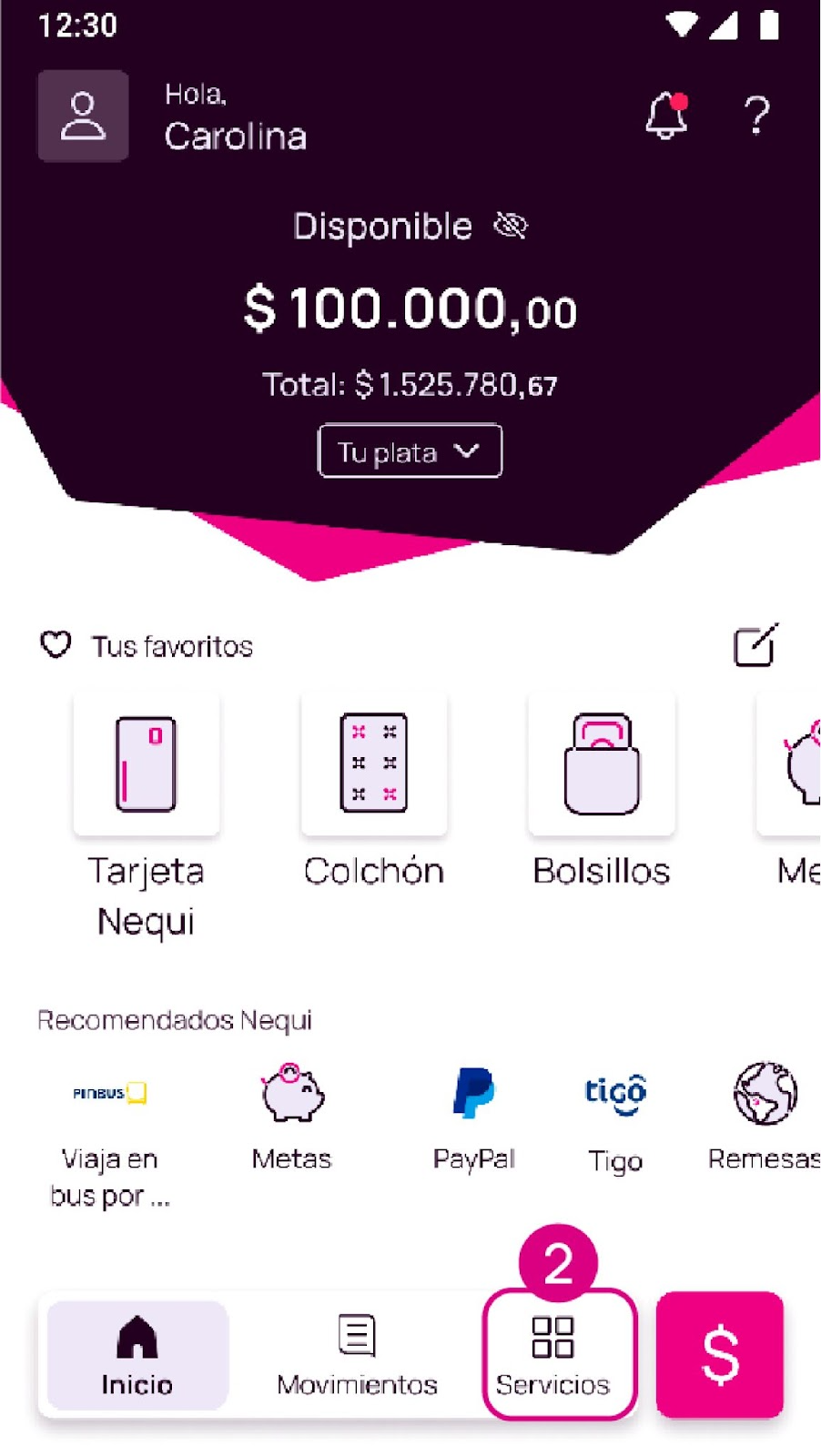This screenshot has width=821, height=1456.
Task: Open the Tu plata chevron to view accounts
Action: (x=469, y=450)
